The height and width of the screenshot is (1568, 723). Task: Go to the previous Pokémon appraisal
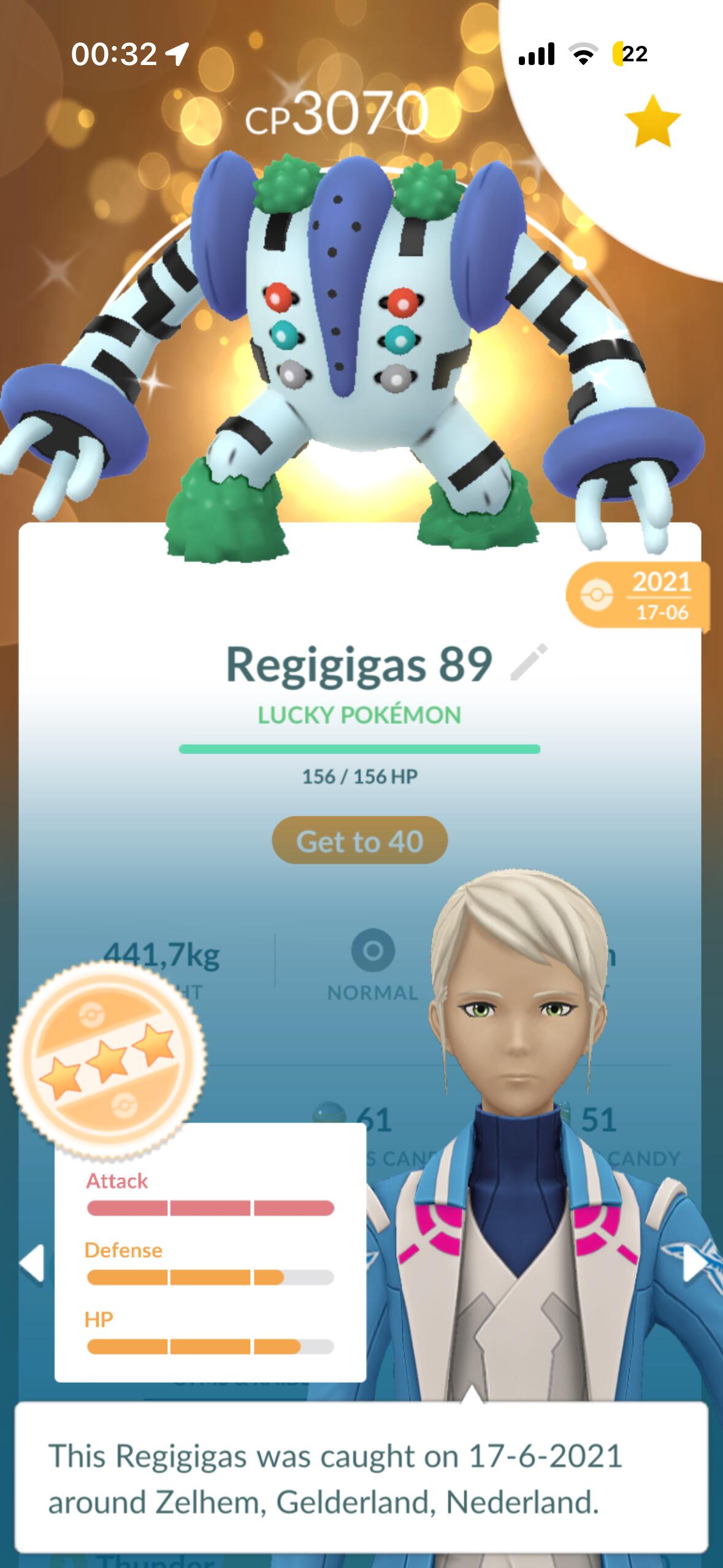[x=31, y=1263]
